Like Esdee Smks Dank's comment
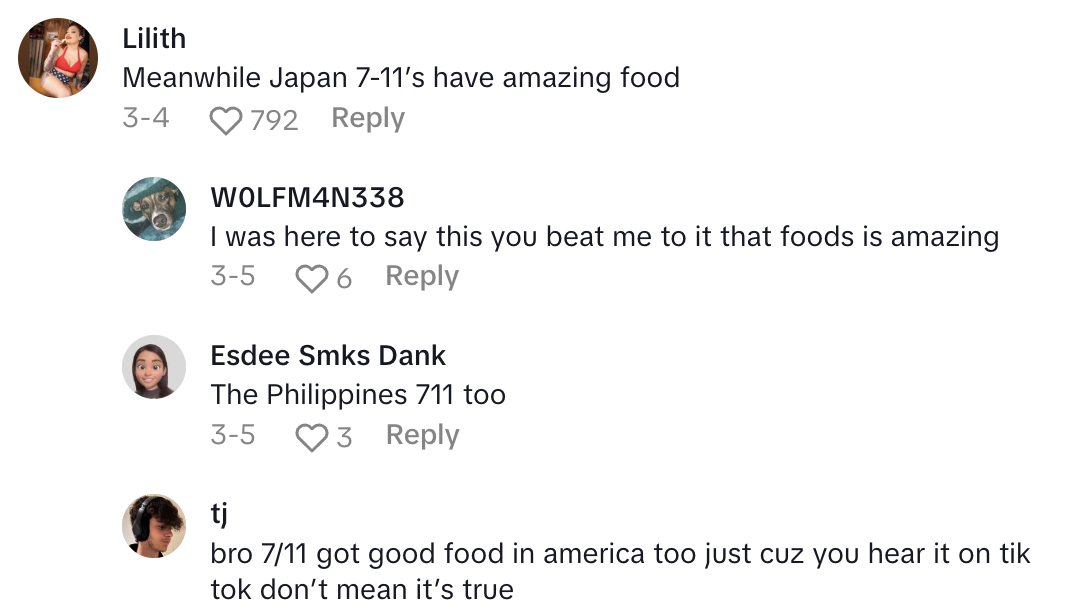The height and width of the screenshot is (614, 1080). [x=313, y=437]
